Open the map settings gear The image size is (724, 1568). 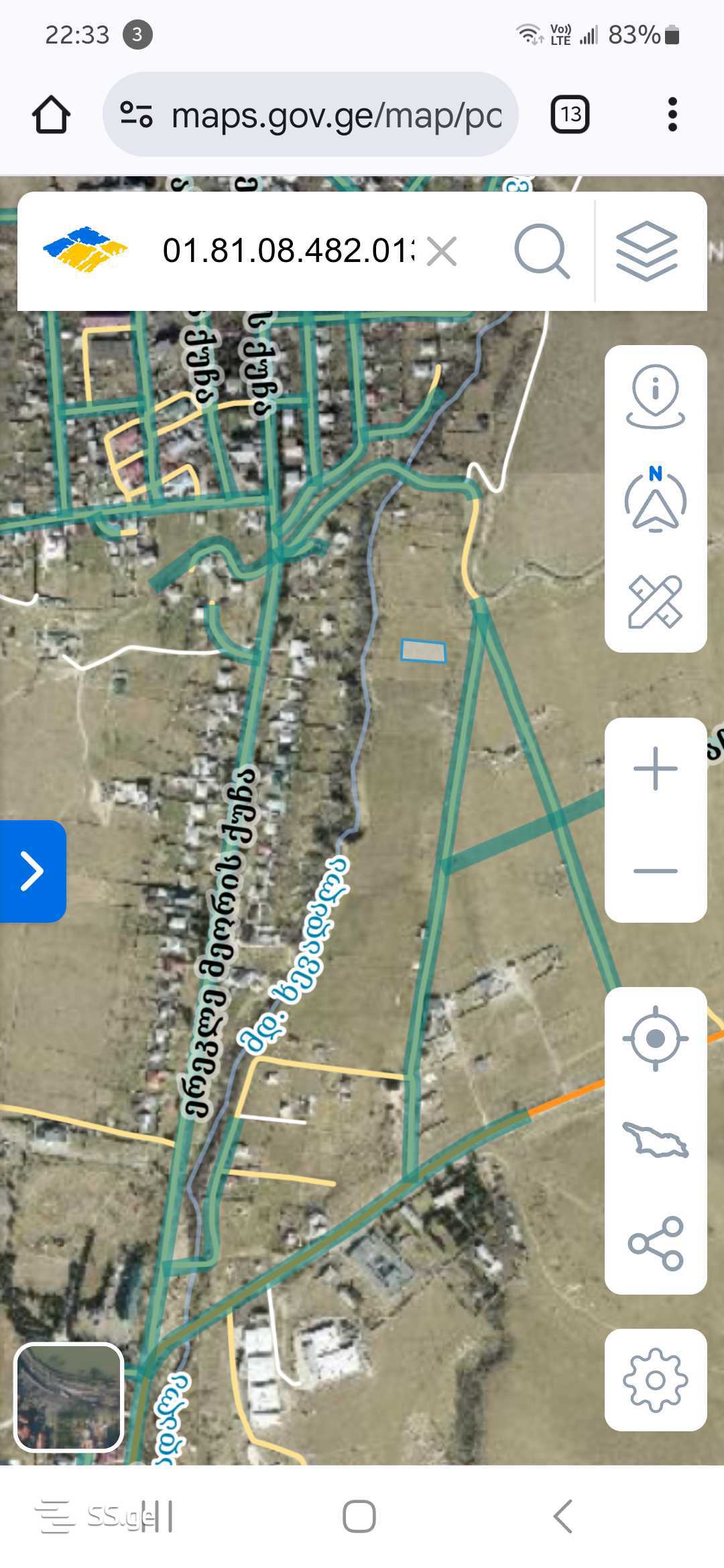click(656, 1380)
